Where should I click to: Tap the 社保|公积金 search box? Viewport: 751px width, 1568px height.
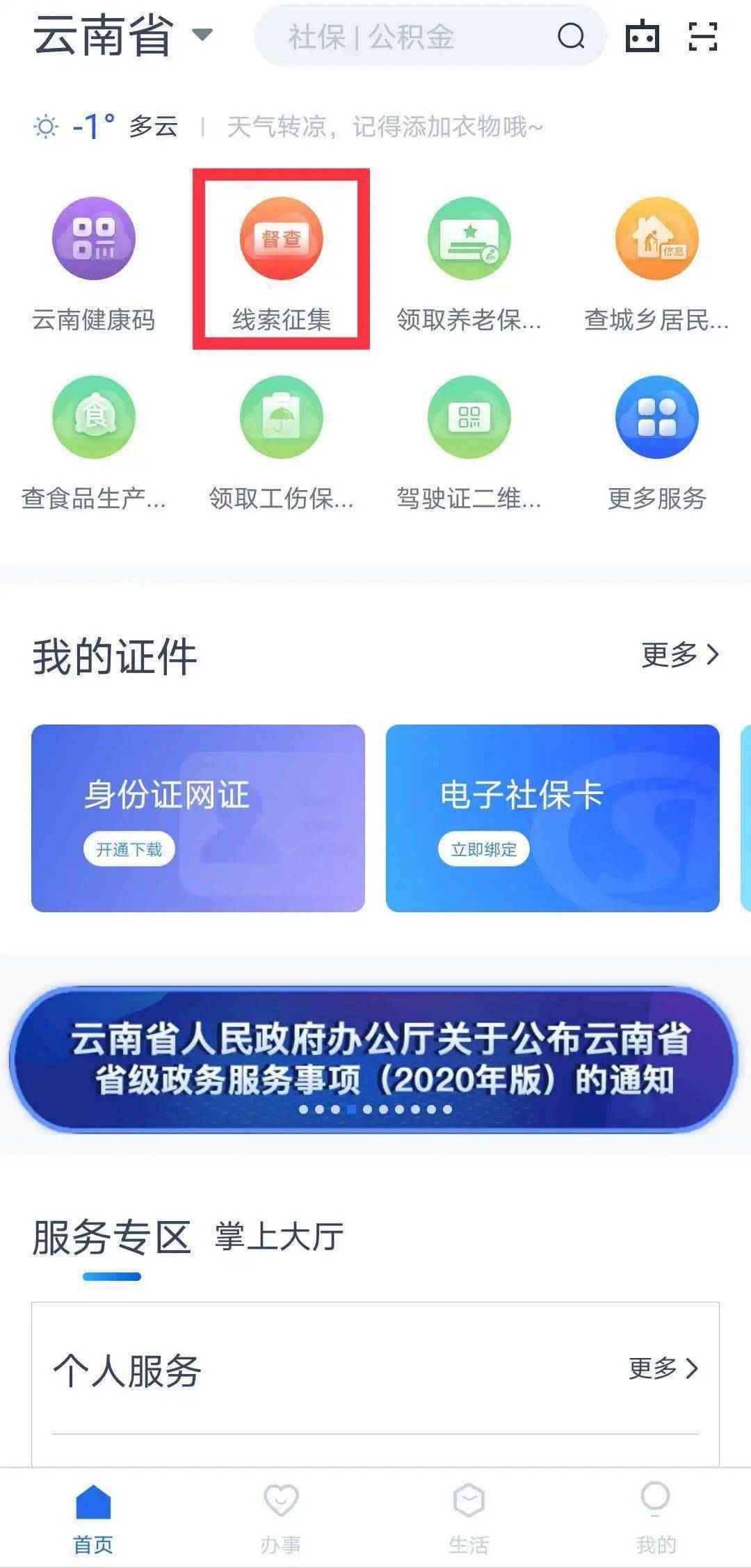click(430, 36)
